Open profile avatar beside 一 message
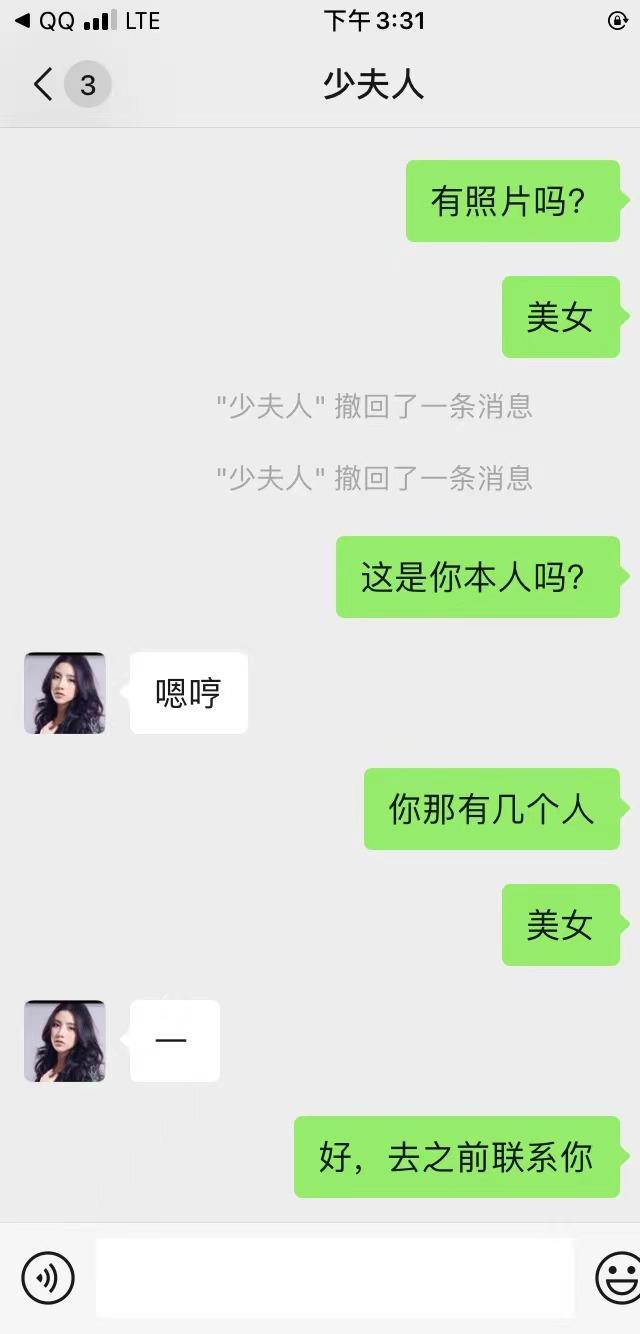 pyautogui.click(x=65, y=1041)
